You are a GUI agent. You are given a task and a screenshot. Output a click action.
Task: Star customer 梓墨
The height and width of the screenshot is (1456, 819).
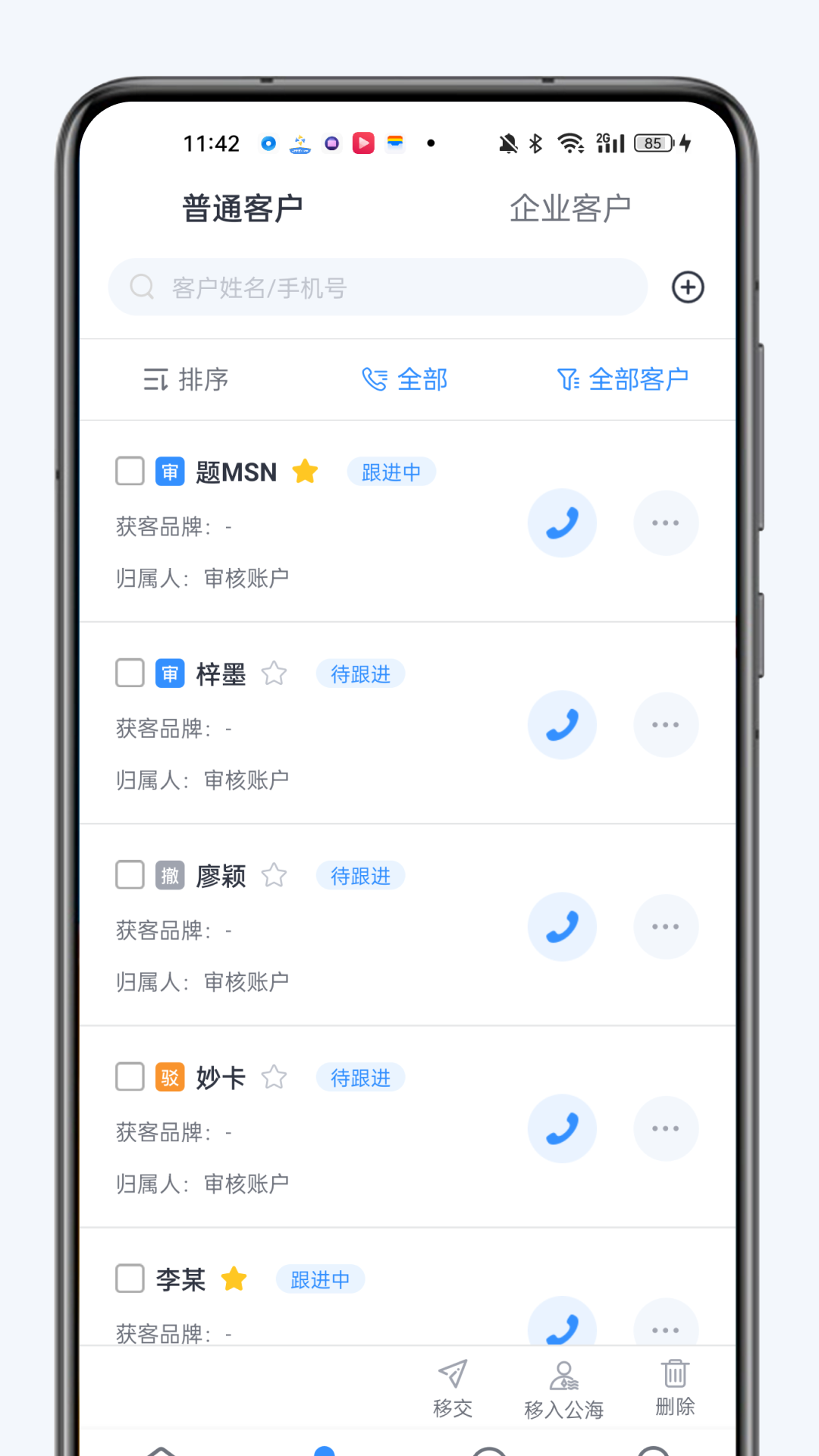pos(274,673)
